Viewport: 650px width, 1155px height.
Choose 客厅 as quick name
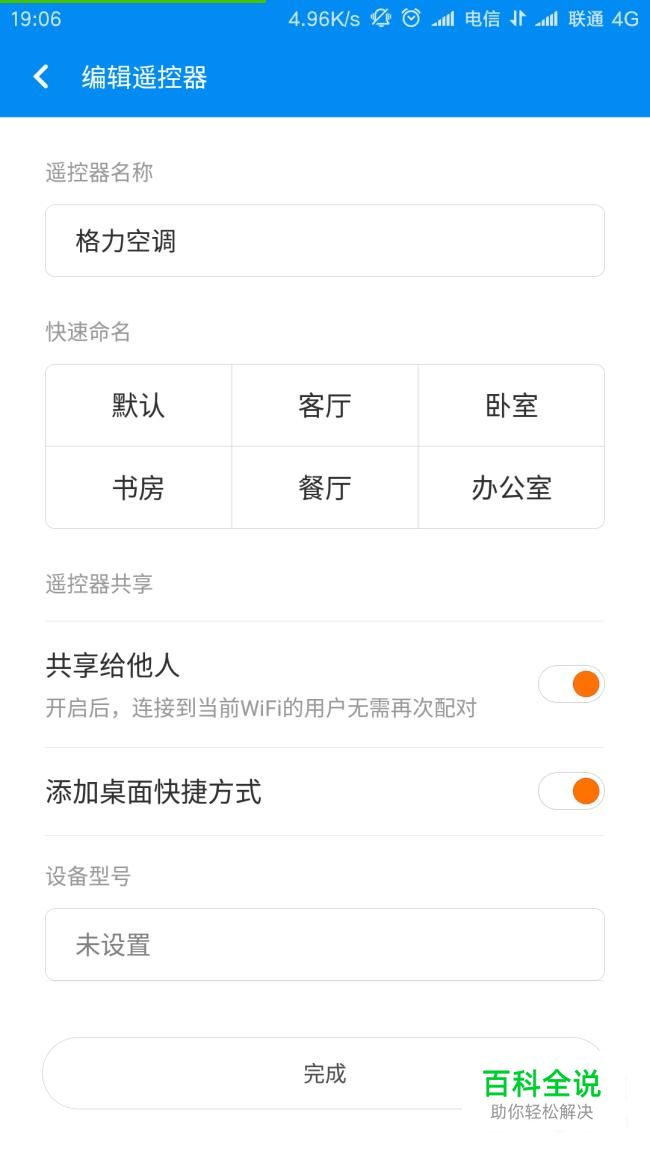pyautogui.click(x=325, y=405)
